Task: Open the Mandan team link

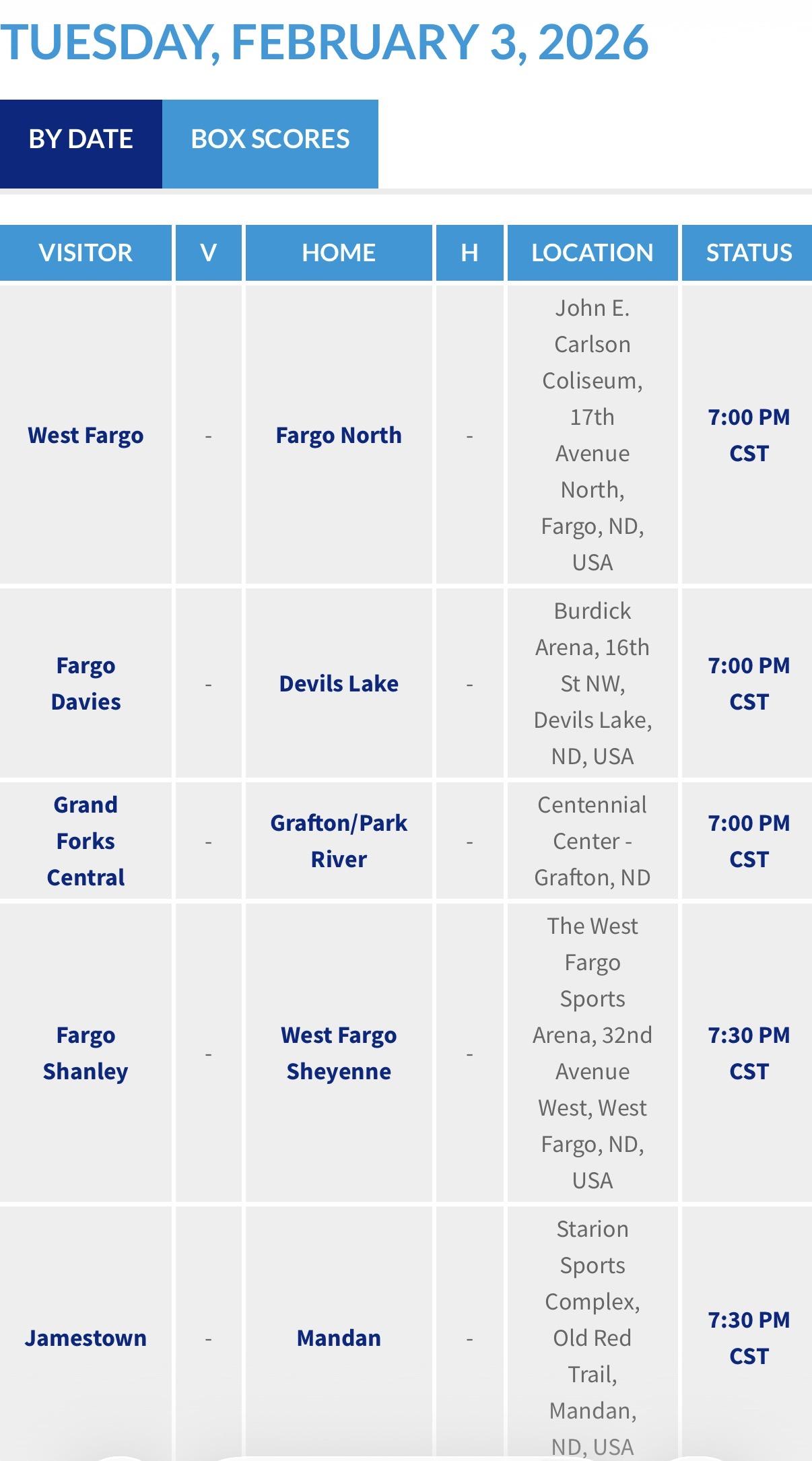Action: click(x=339, y=1338)
